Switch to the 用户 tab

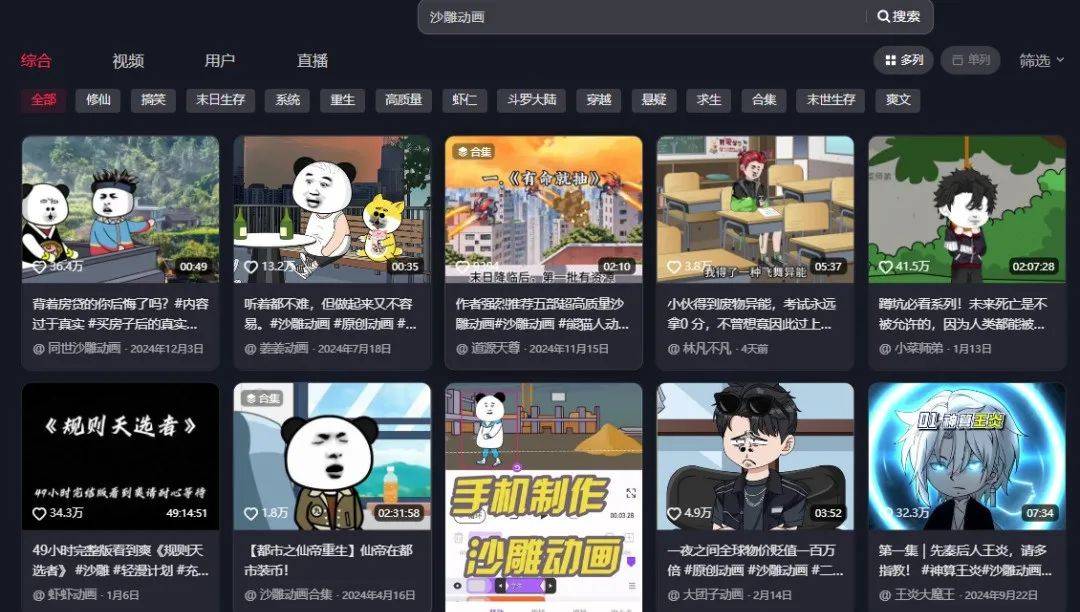[x=219, y=61]
